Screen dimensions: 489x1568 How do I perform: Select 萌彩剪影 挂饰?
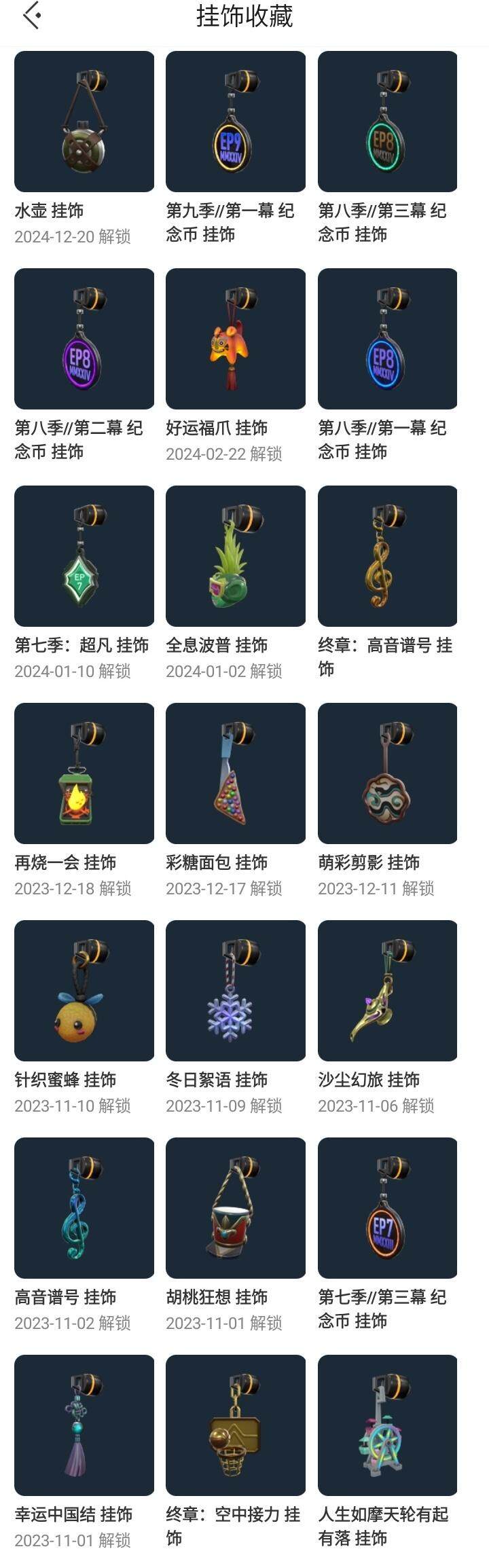click(x=387, y=773)
